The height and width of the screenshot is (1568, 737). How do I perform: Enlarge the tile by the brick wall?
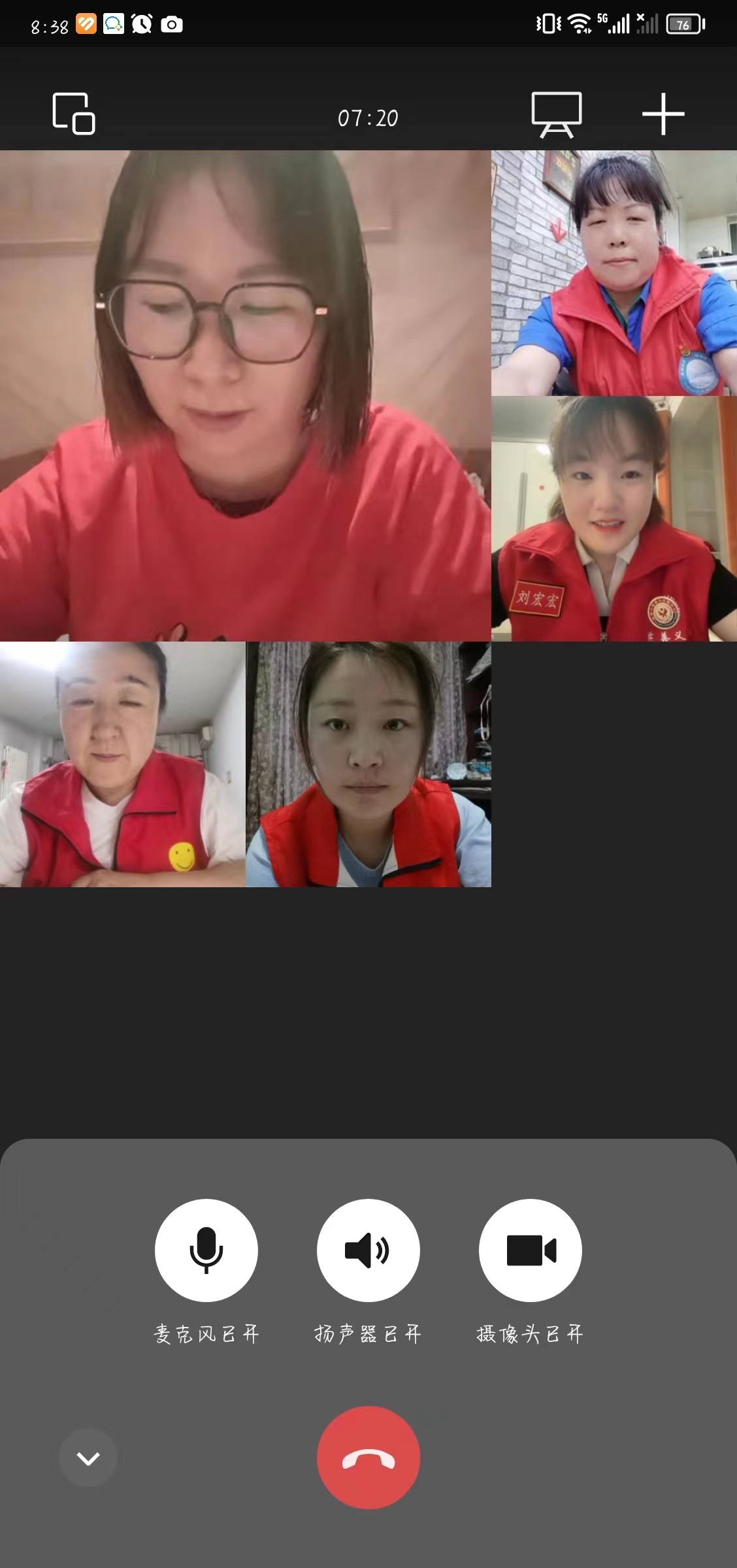point(614,273)
